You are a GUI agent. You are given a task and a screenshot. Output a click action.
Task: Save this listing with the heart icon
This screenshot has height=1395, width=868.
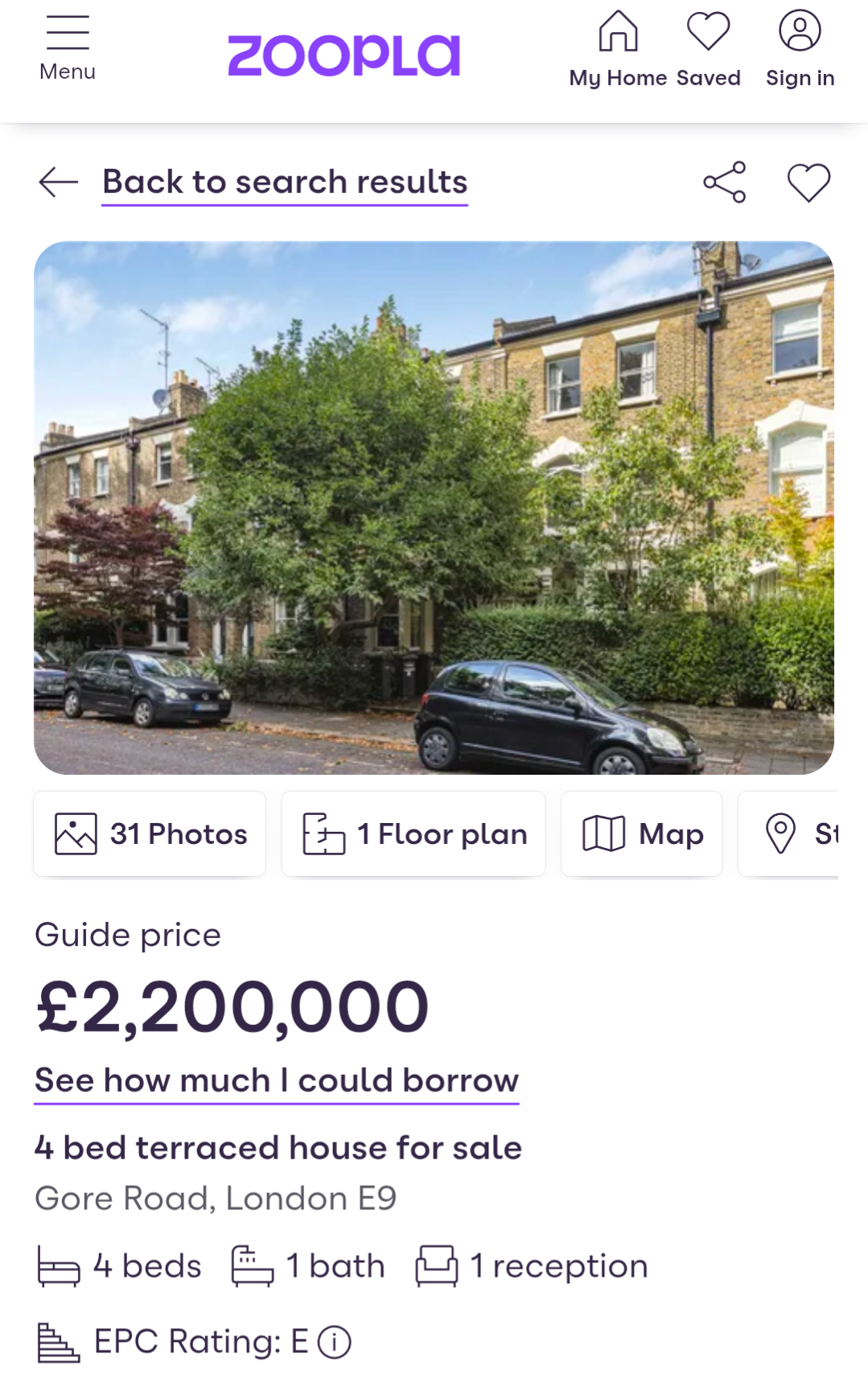coord(808,182)
